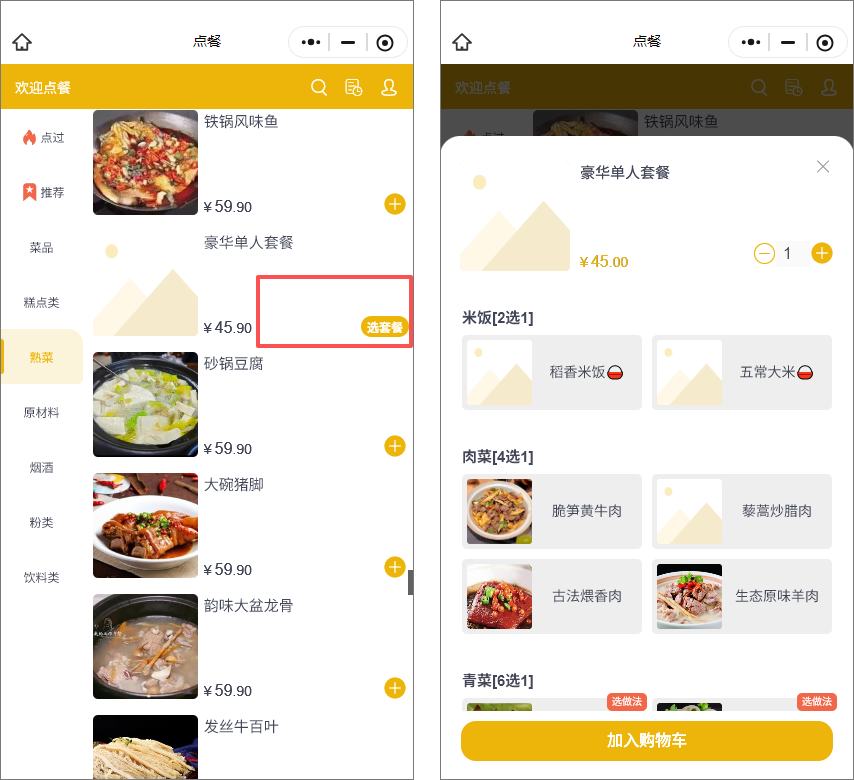Switch to the 饮料类 category
This screenshot has width=854, height=780.
coord(42,577)
